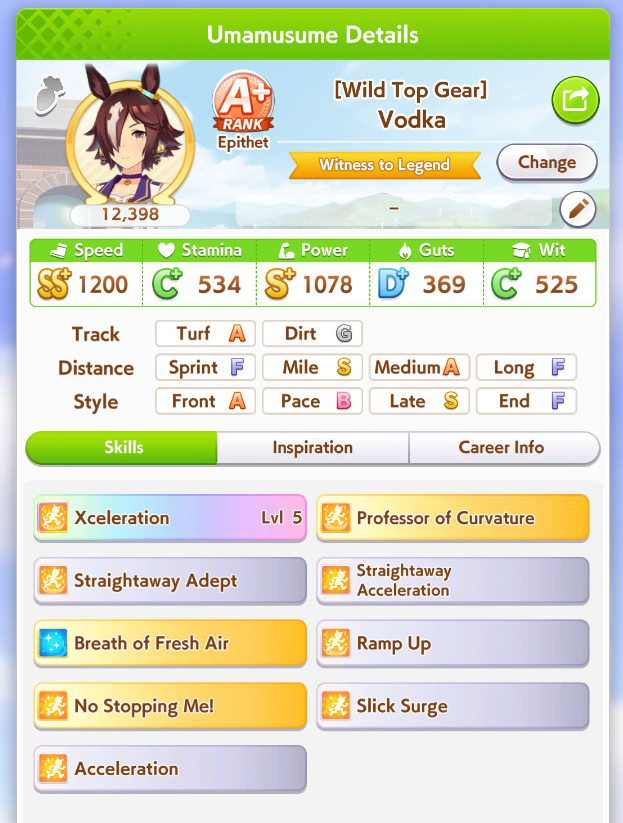
Task: Show Straightaway Adept skill info
Action: tap(170, 581)
